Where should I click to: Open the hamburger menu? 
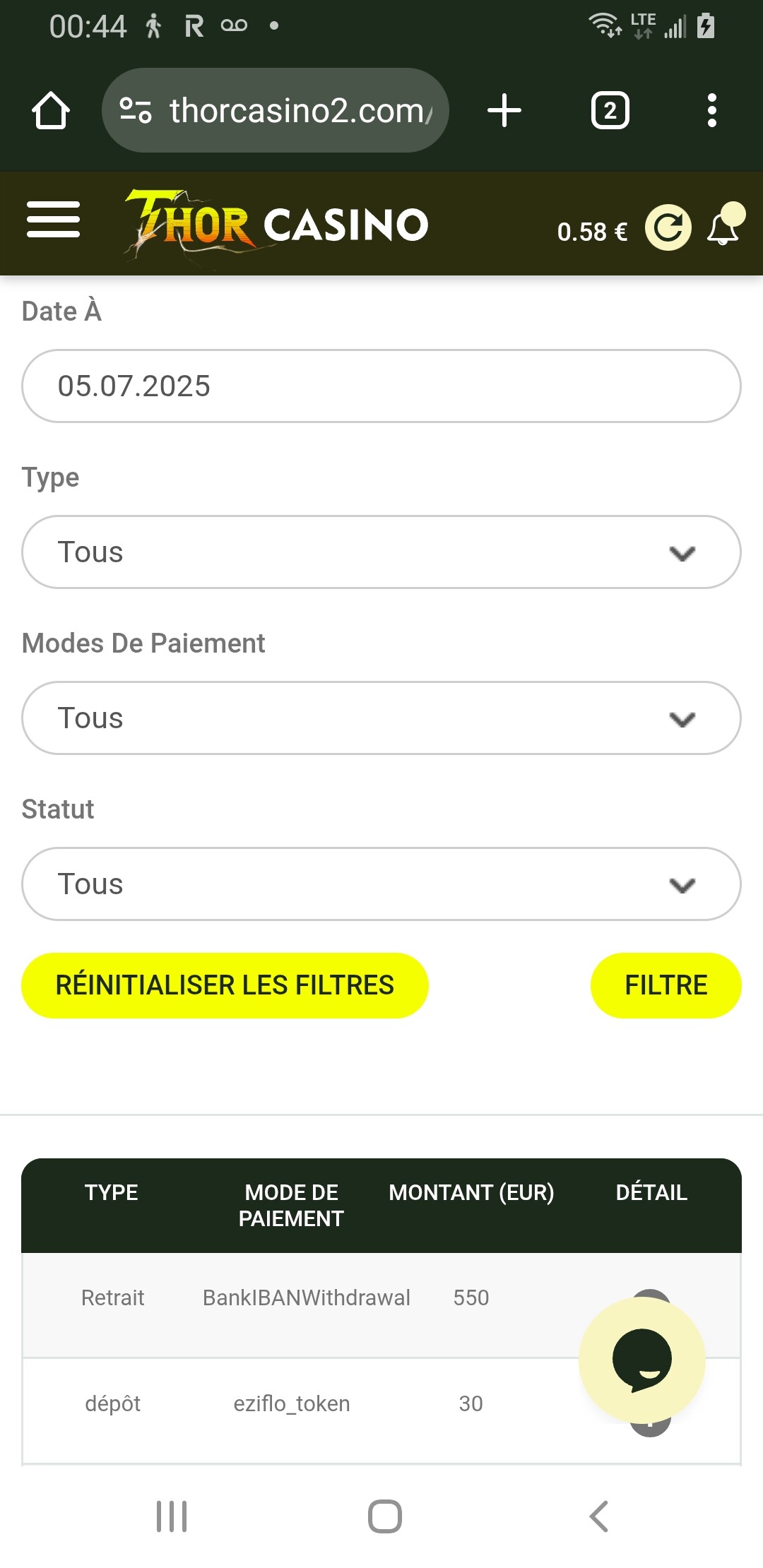point(53,220)
